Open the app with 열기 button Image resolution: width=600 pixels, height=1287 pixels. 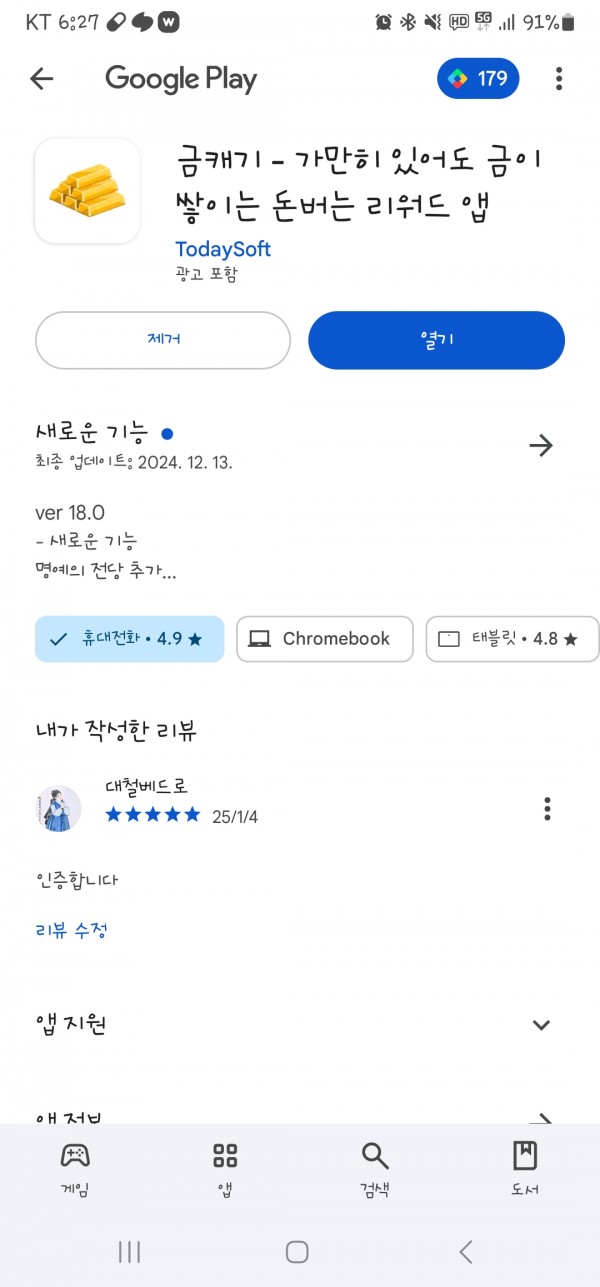436,340
